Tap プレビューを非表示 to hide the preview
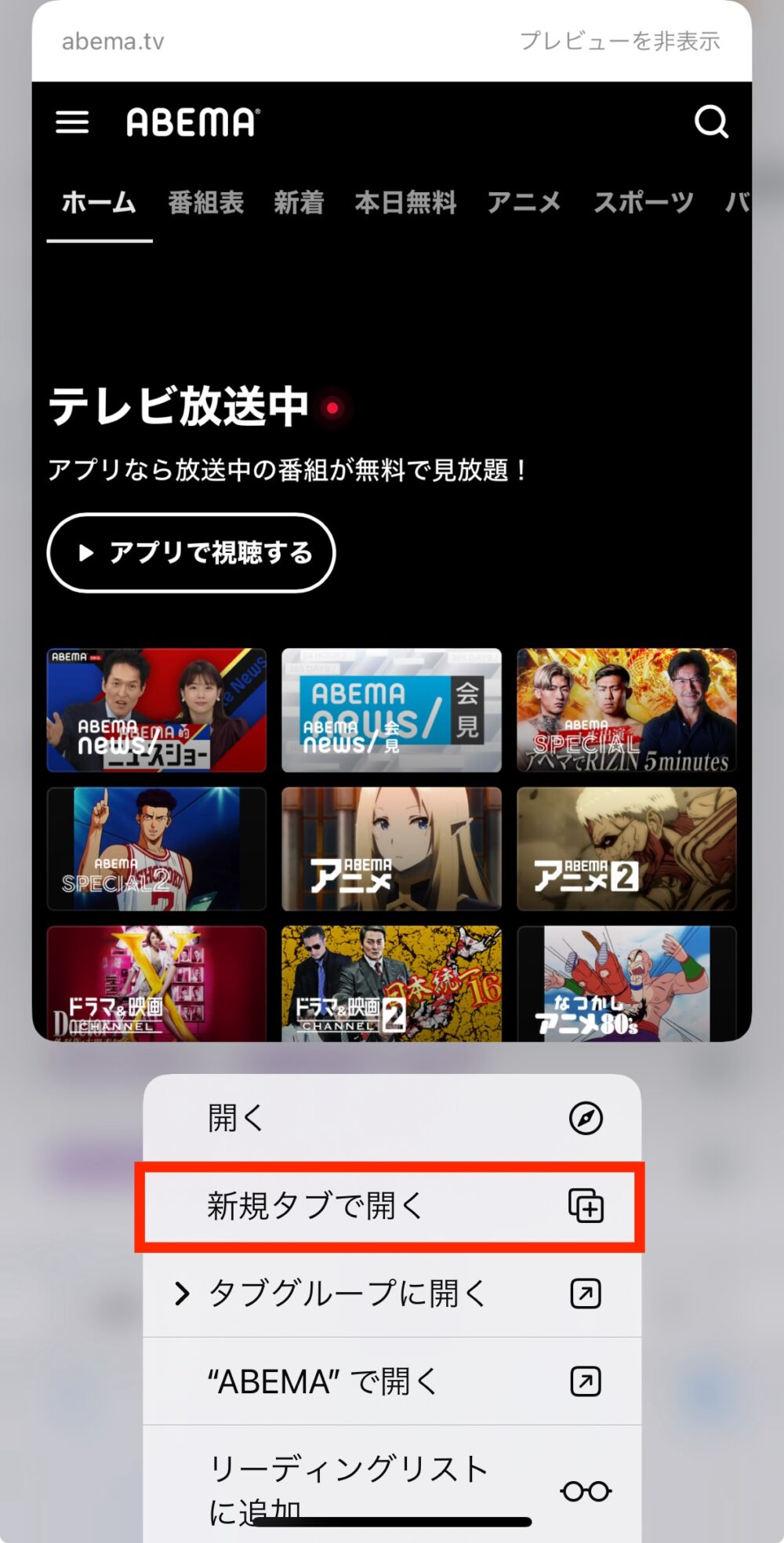The image size is (784, 1543). 619,41
